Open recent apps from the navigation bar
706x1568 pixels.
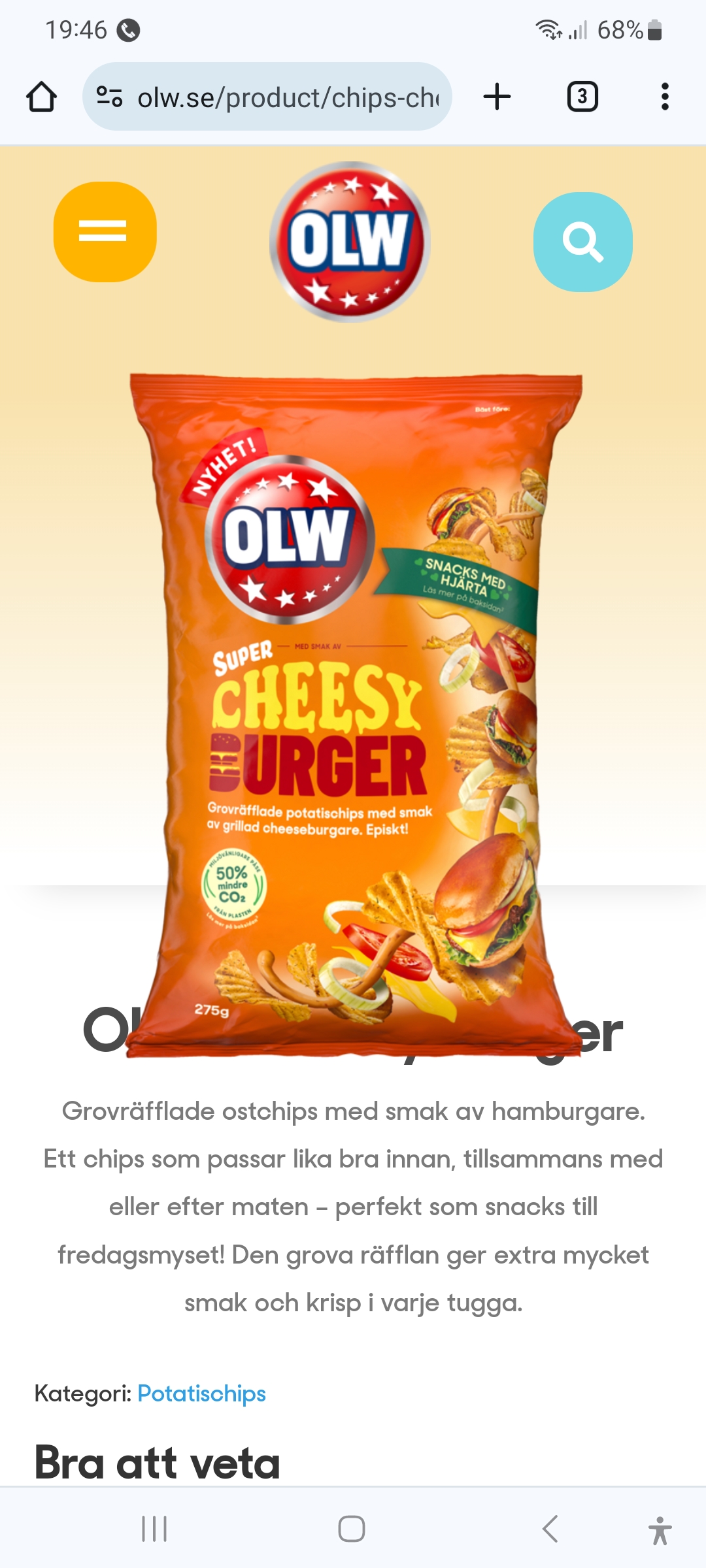155,1529
